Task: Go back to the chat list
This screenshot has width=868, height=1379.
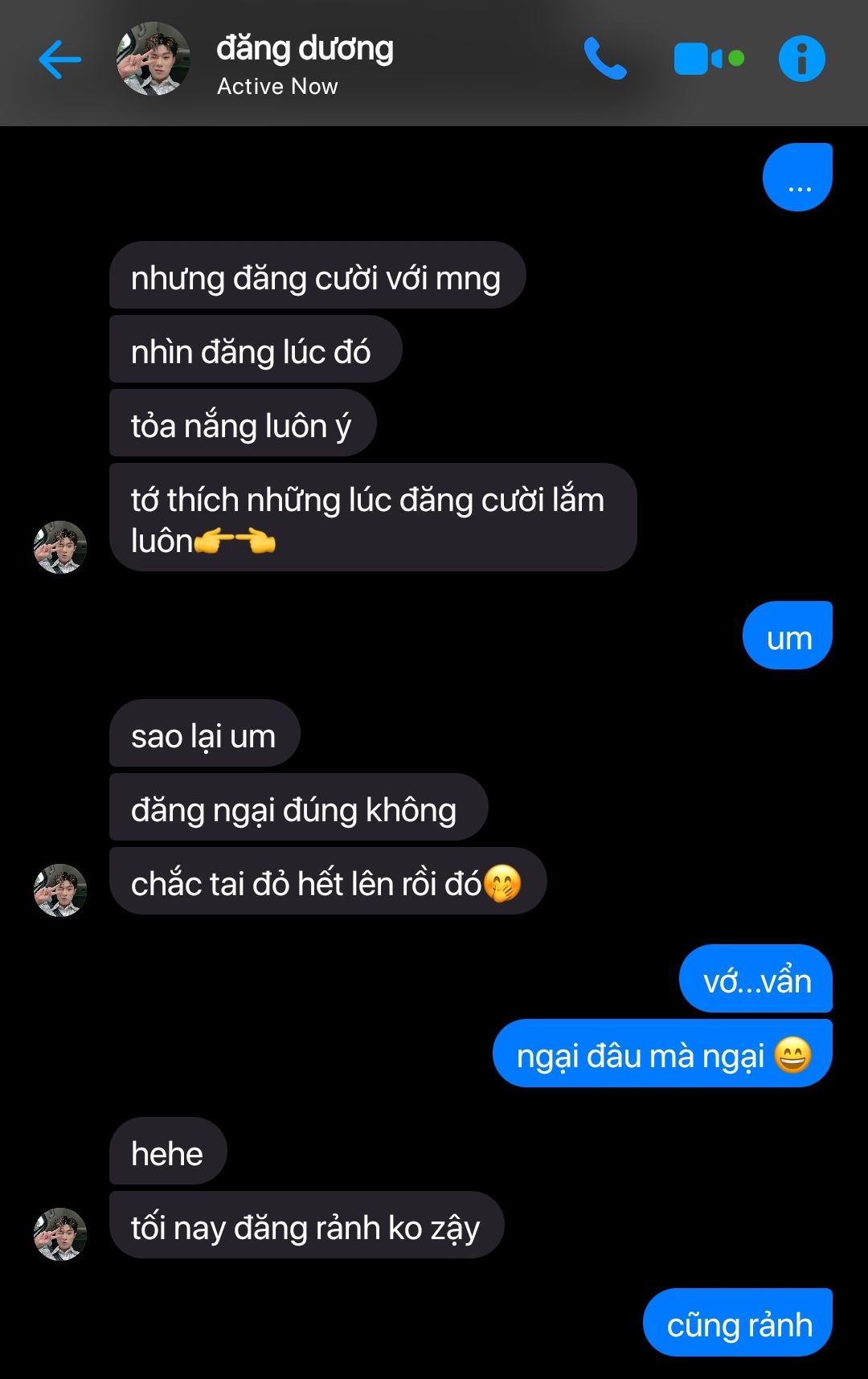Action: pos(60,59)
